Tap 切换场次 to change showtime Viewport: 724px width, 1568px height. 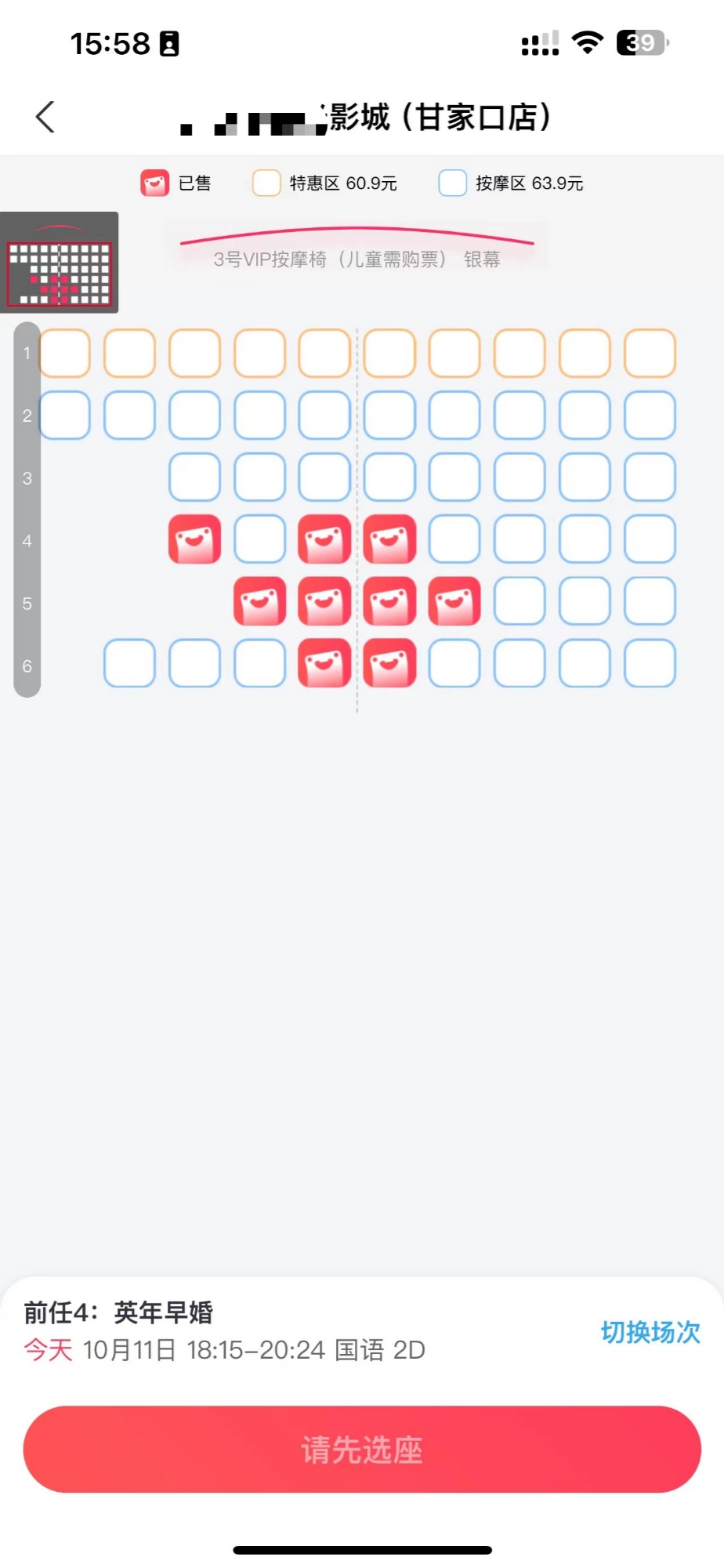point(650,1332)
